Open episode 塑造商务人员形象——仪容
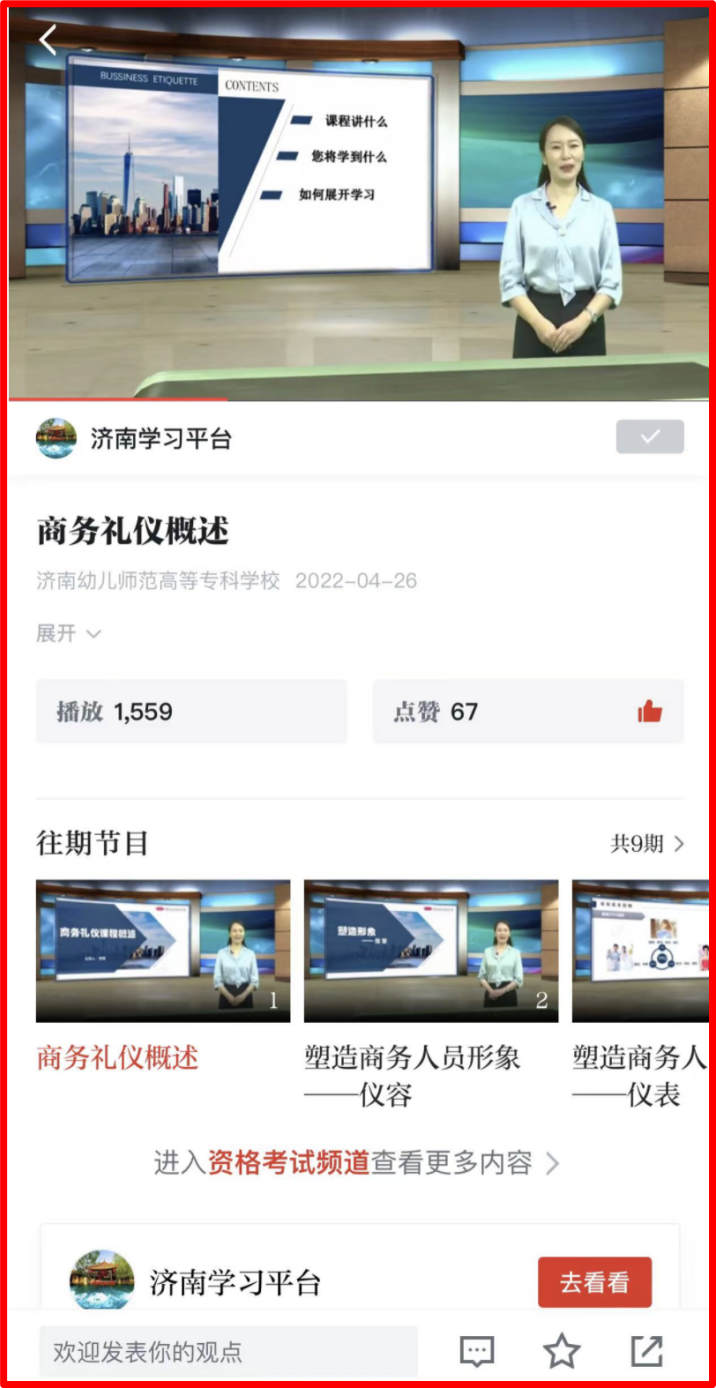This screenshot has width=716, height=1388. coord(430,951)
